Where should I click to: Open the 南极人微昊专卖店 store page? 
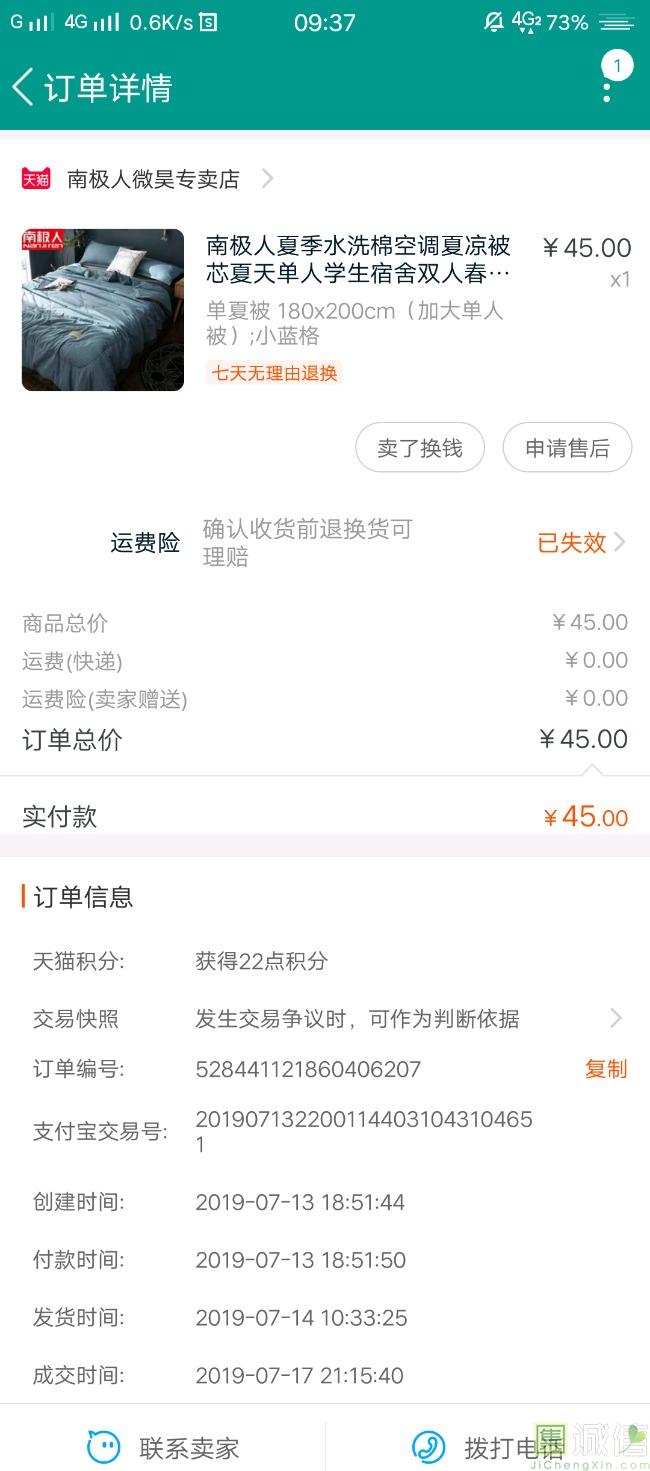click(148, 179)
